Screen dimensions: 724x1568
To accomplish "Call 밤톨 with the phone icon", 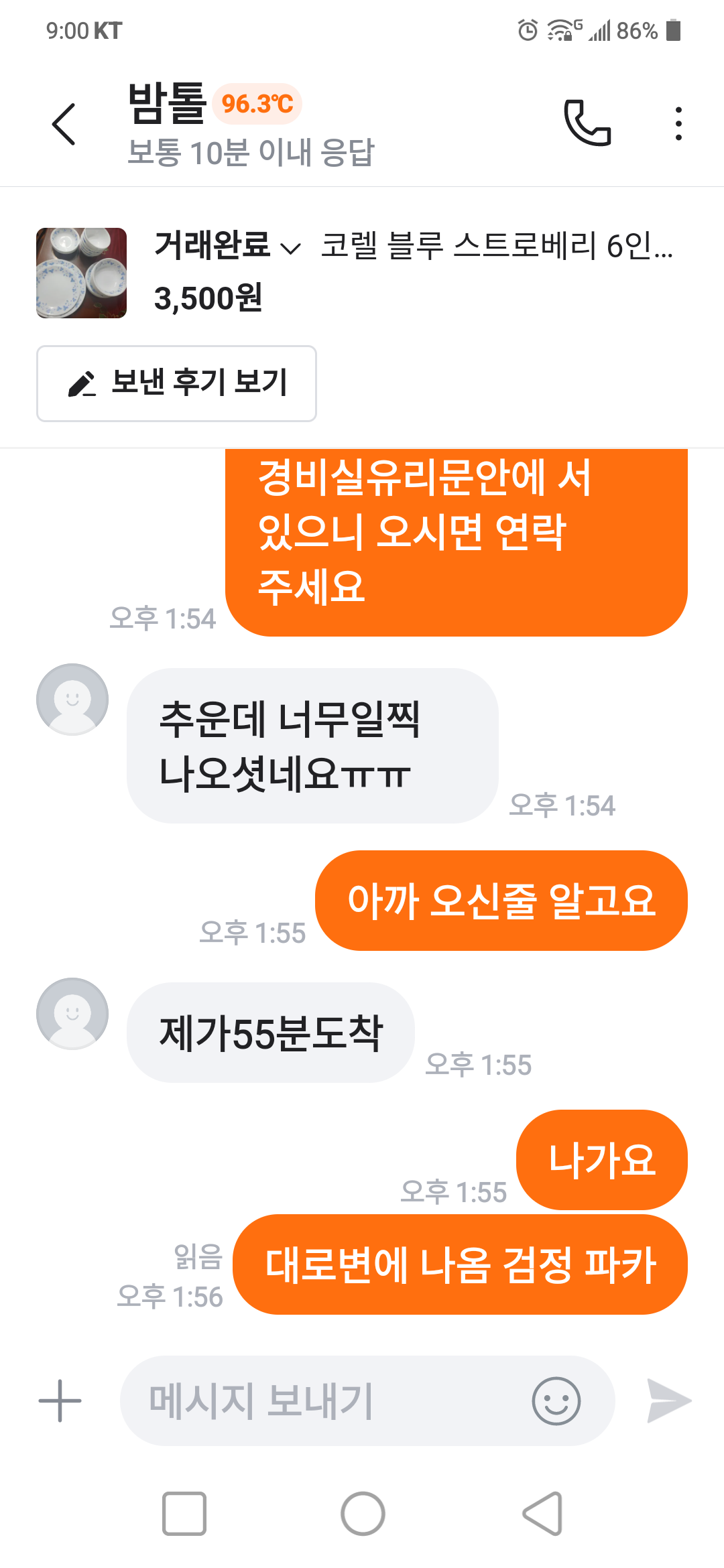I will point(587,123).
